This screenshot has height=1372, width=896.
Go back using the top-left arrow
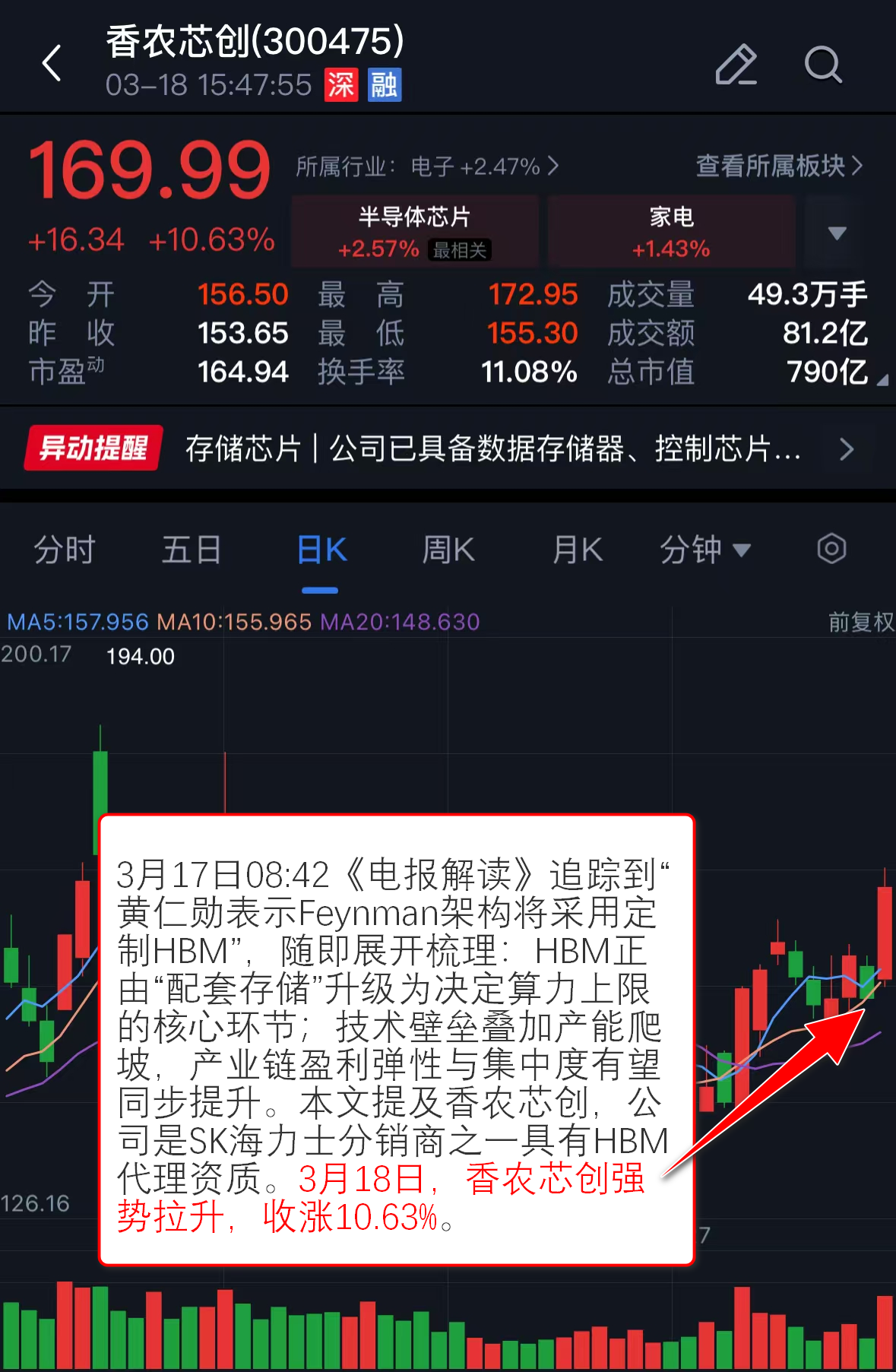(52, 63)
